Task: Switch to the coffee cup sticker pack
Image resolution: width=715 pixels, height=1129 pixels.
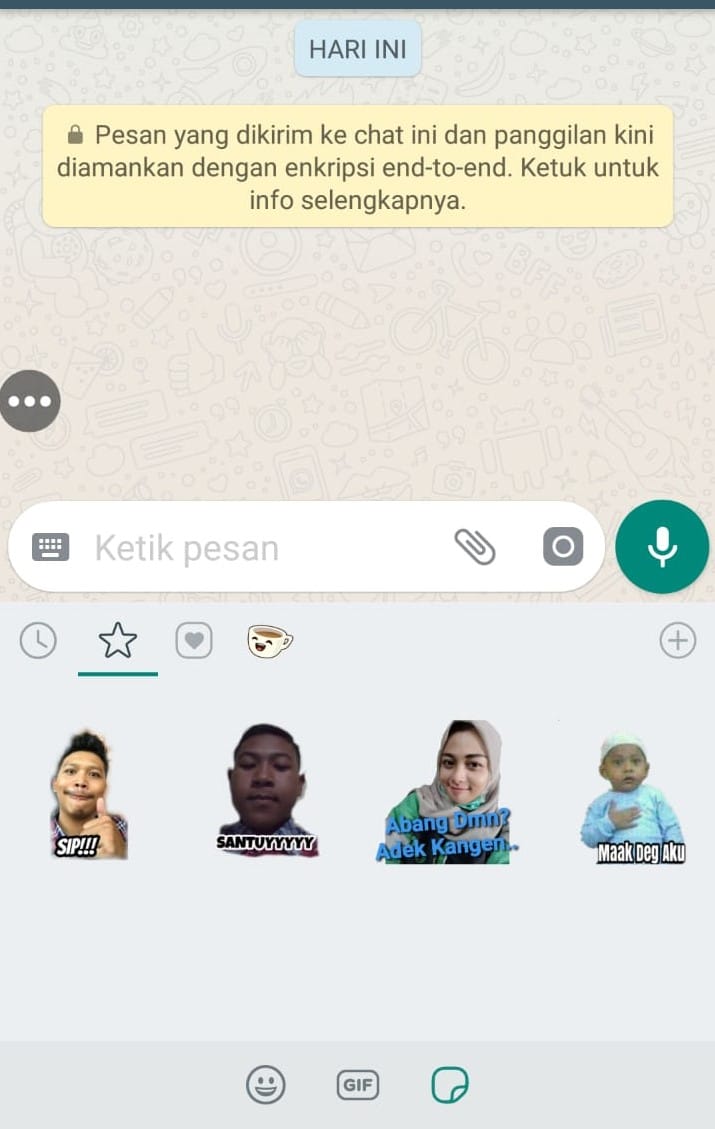Action: coord(269,640)
